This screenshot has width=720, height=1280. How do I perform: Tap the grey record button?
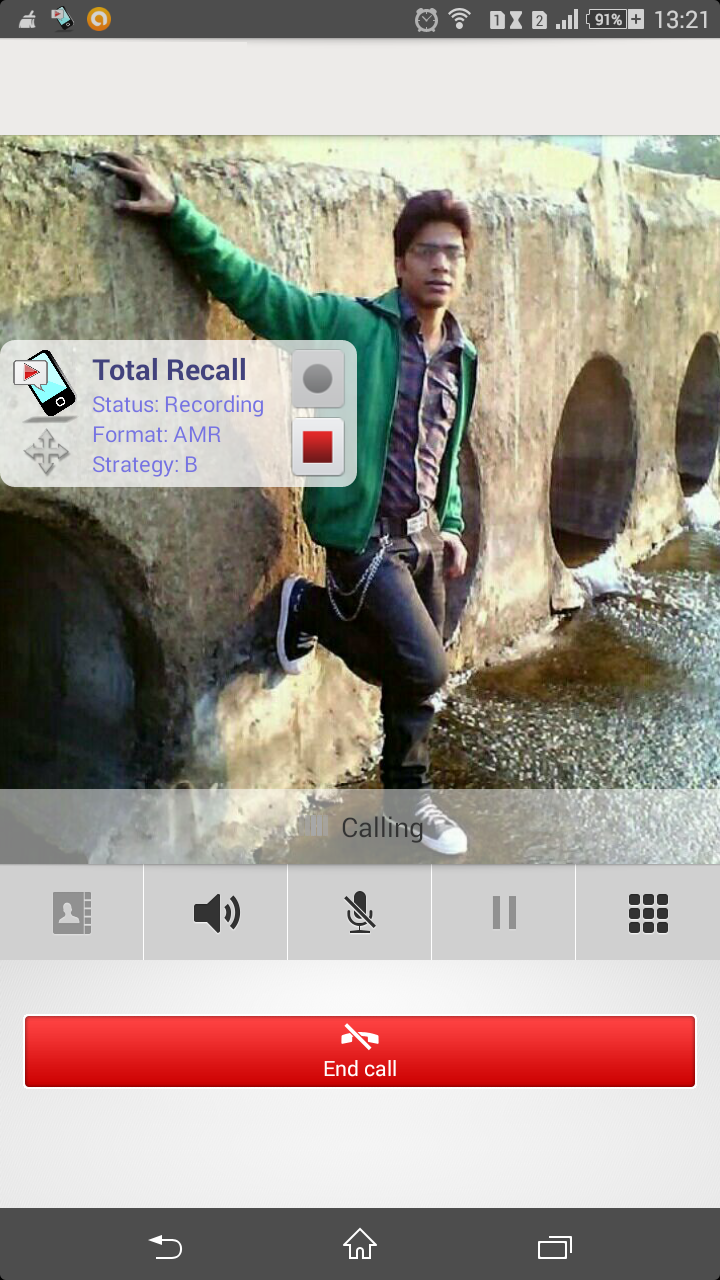coord(318,379)
